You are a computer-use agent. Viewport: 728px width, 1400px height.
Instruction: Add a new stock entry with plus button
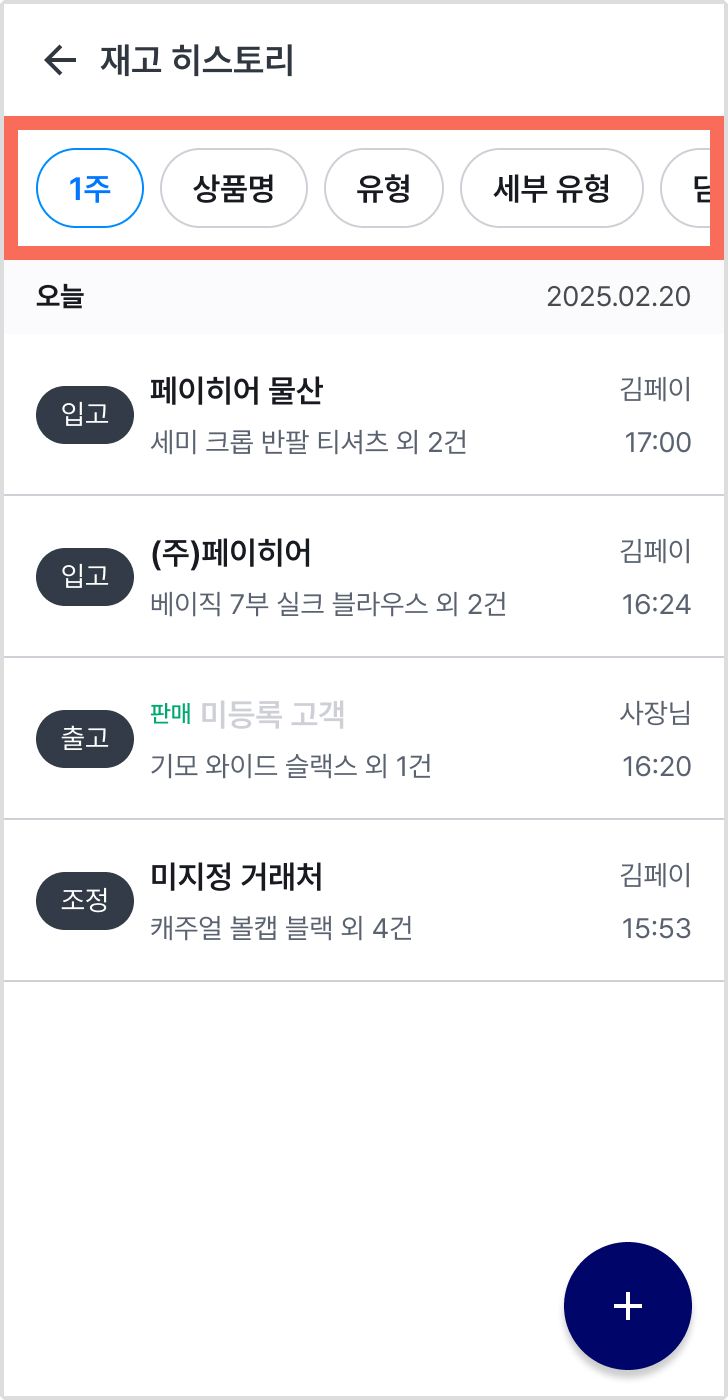tap(628, 1306)
